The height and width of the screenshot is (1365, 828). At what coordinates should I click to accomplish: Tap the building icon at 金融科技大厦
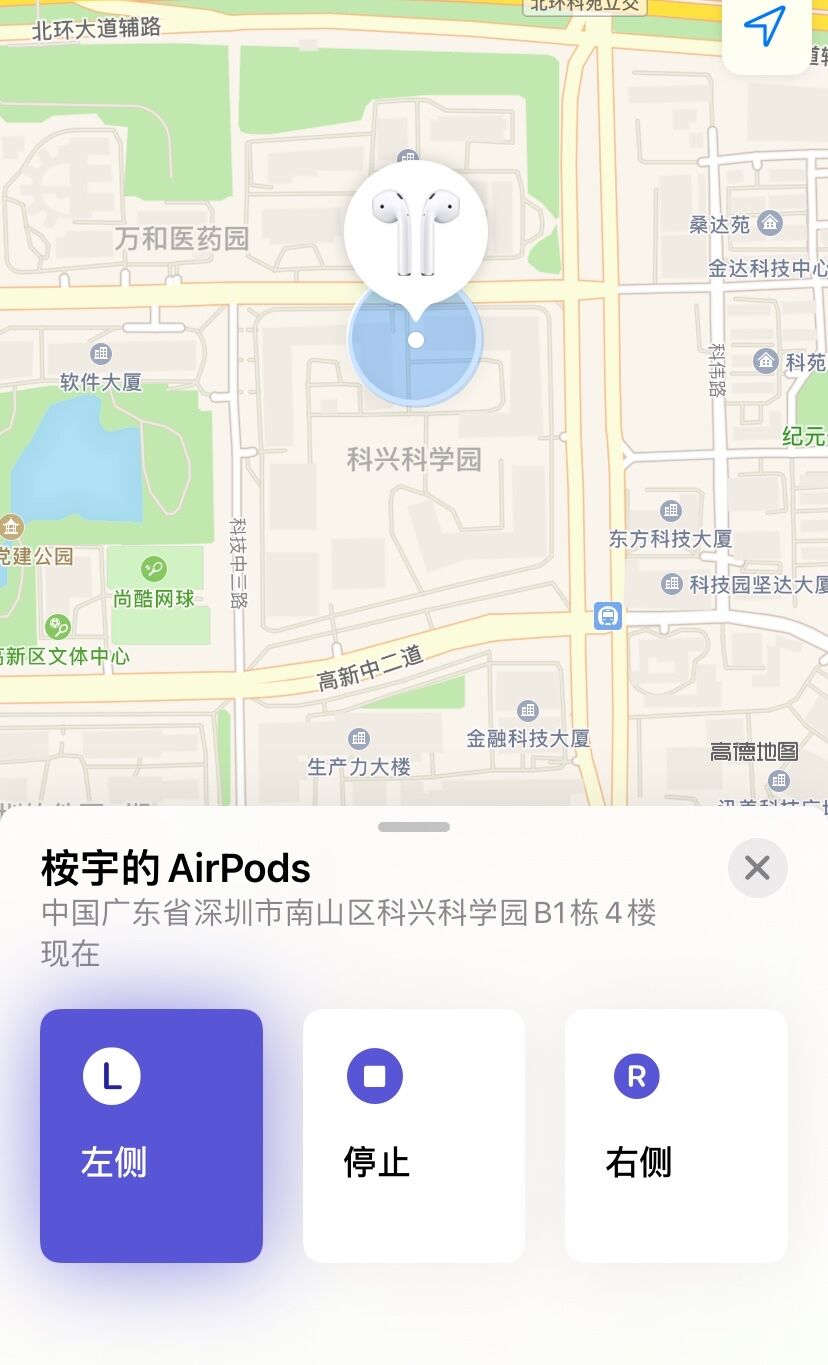528,711
